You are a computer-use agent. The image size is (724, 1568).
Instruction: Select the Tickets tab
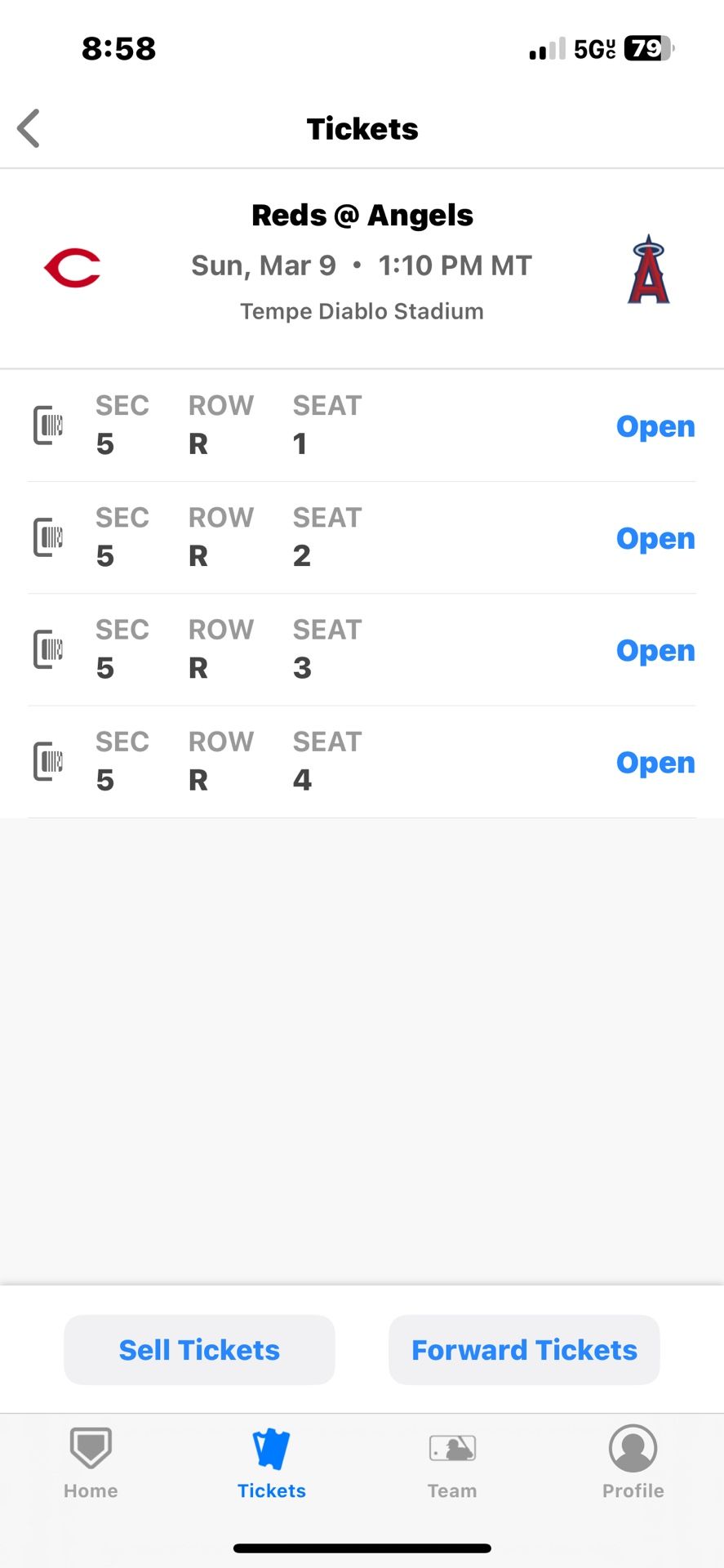point(271,1462)
